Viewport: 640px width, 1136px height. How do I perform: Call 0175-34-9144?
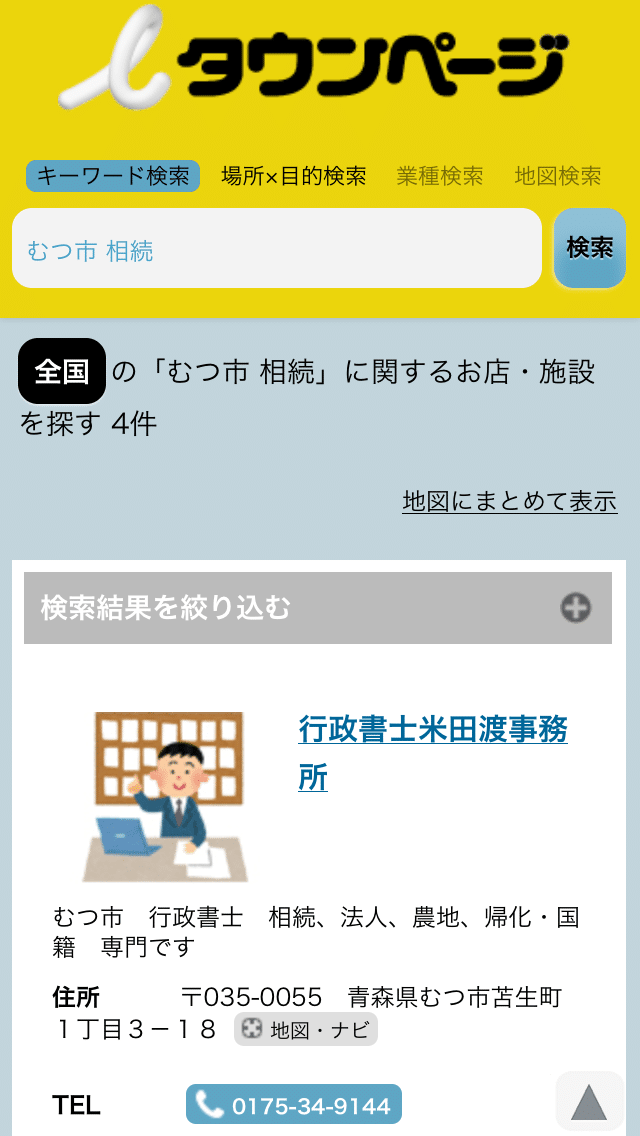coord(294,1104)
